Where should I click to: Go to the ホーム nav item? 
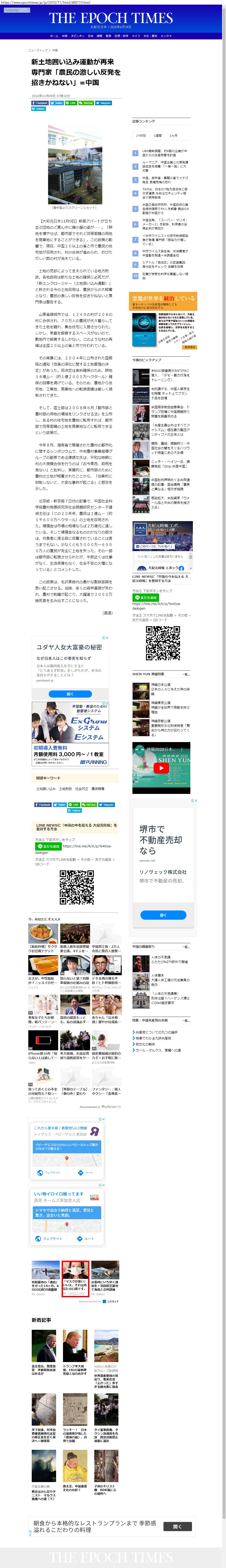click(x=54, y=36)
